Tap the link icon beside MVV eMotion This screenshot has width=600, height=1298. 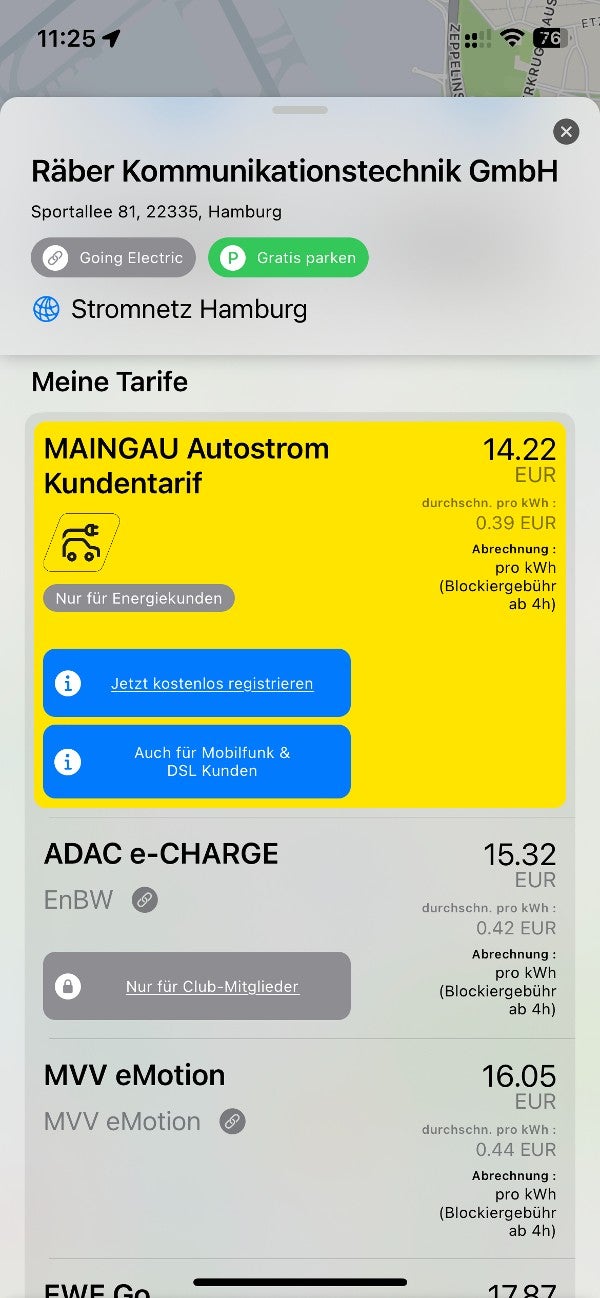tap(232, 1121)
